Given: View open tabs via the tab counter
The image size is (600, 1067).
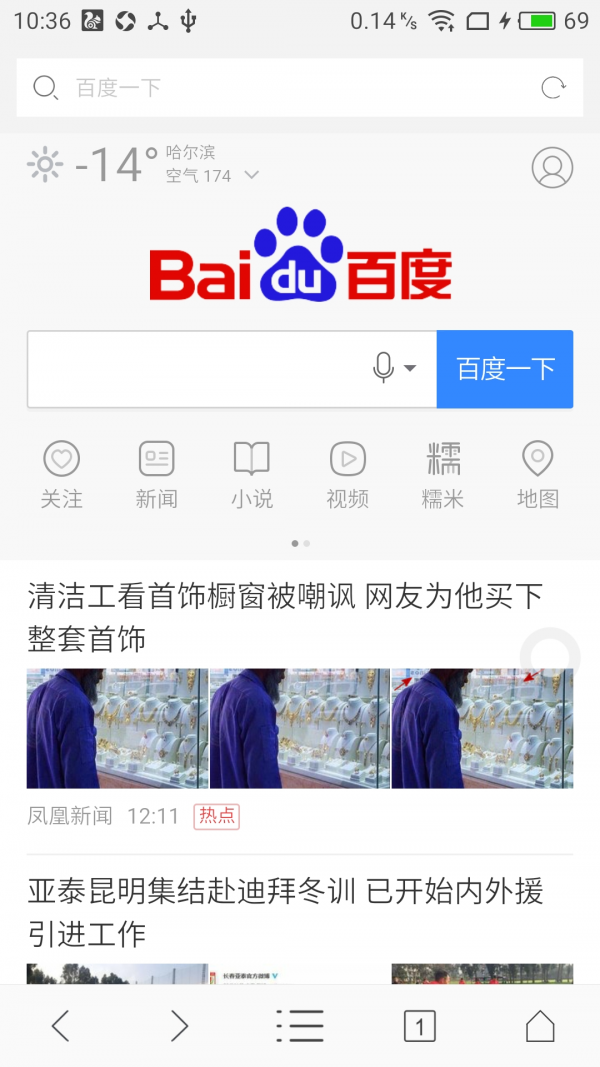Looking at the screenshot, I should click(420, 1026).
